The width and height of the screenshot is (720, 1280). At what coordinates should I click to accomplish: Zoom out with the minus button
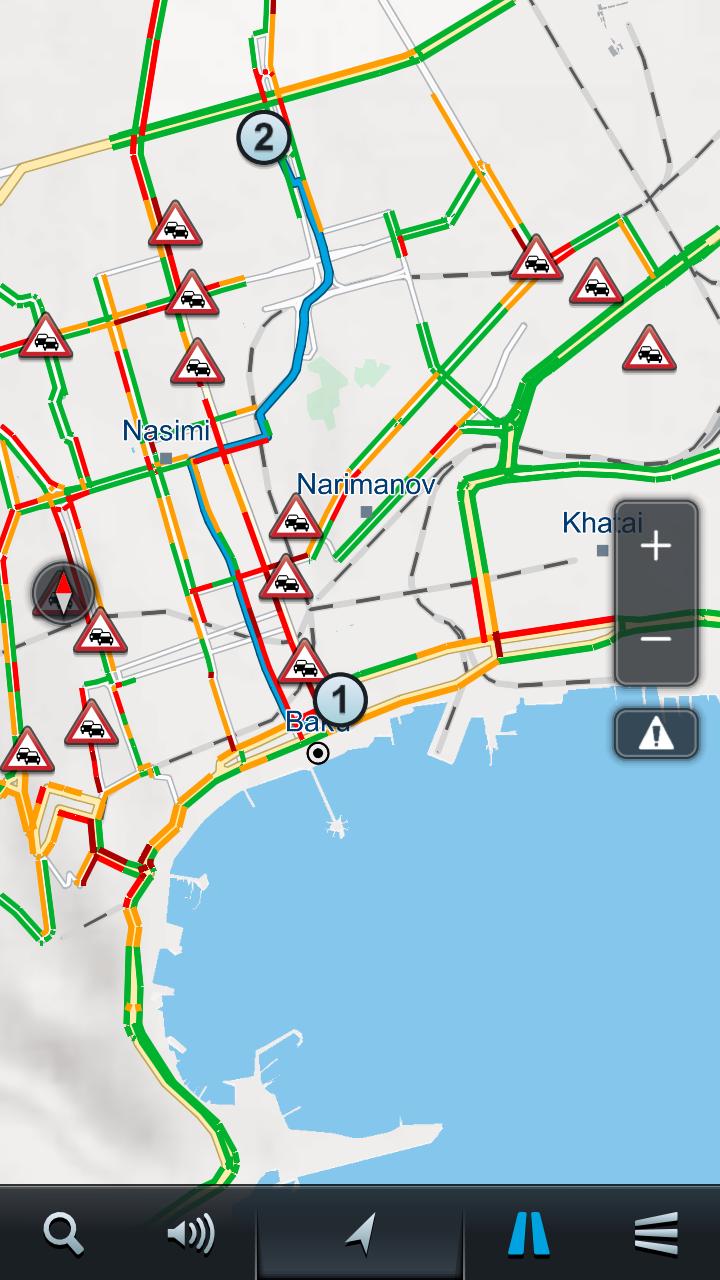click(656, 639)
